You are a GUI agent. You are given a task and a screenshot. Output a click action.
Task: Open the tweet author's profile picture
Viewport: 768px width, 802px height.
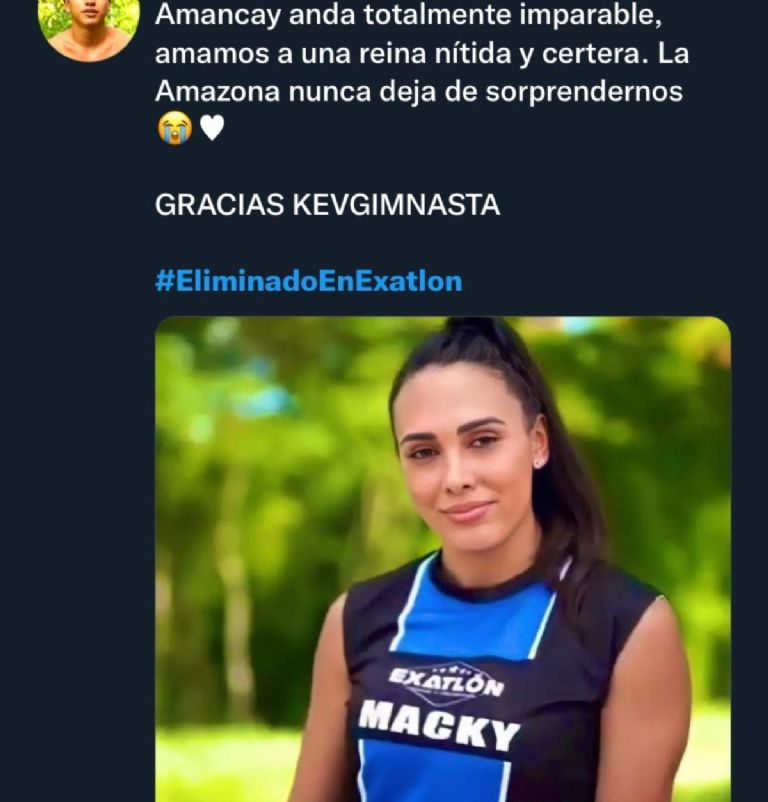[x=88, y=24]
